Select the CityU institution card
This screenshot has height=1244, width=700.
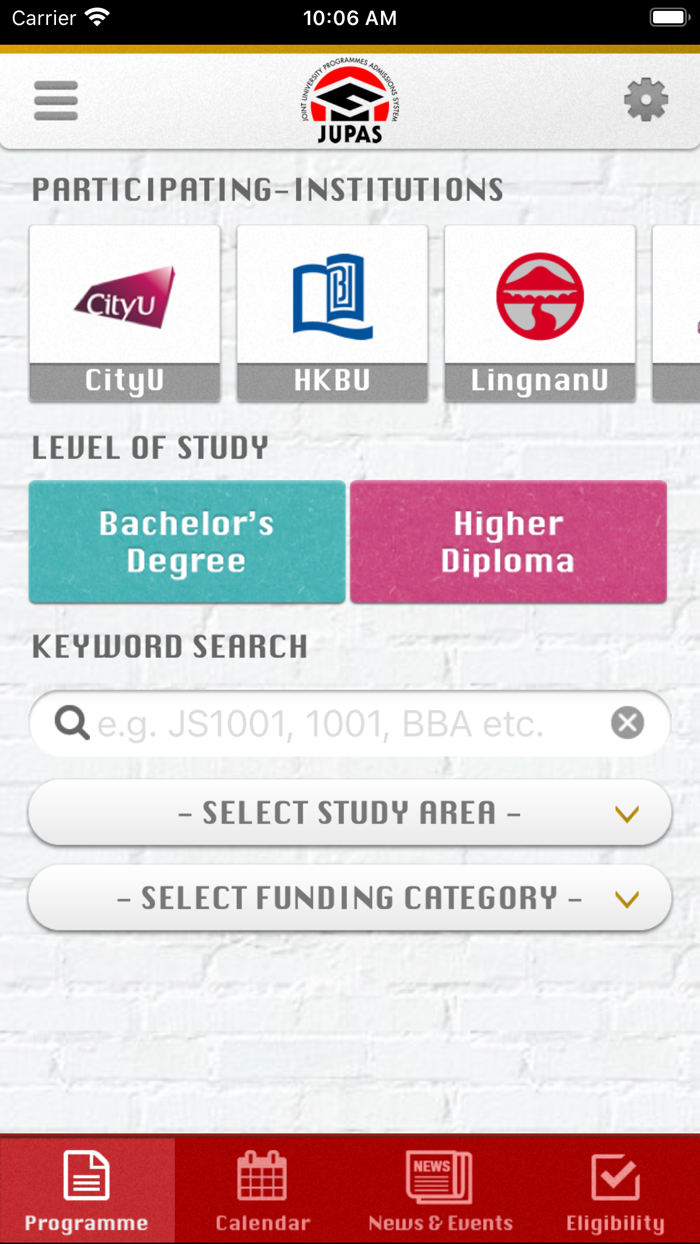tap(125, 313)
